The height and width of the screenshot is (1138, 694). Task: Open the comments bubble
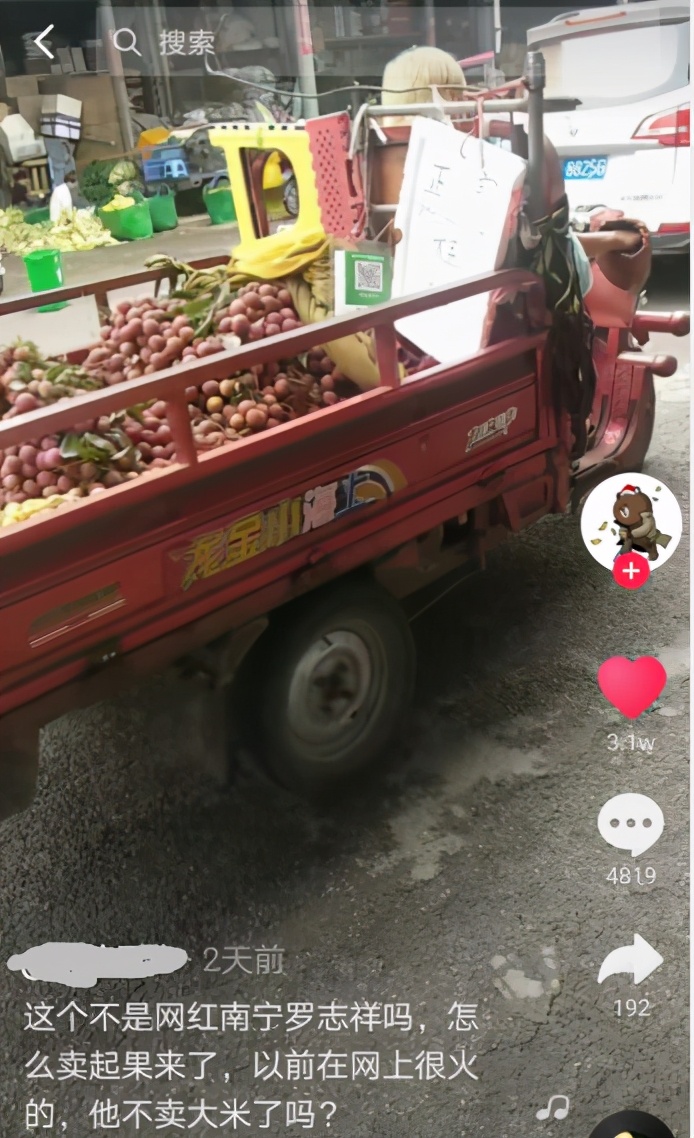point(630,825)
